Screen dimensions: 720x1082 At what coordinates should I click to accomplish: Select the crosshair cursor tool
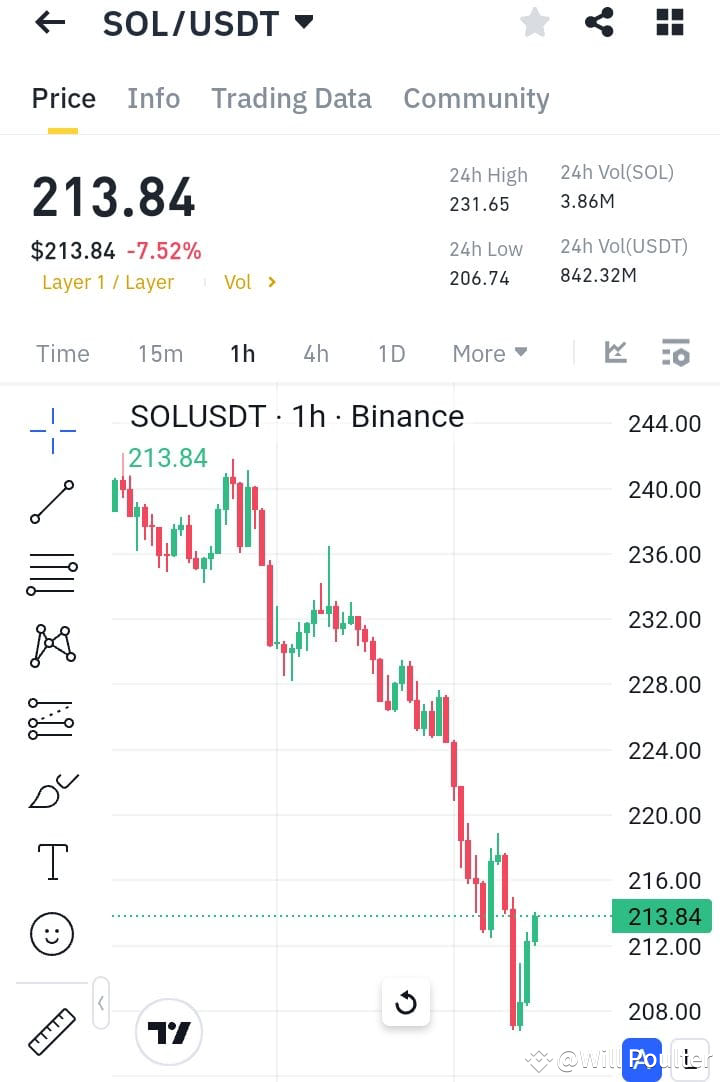(51, 430)
